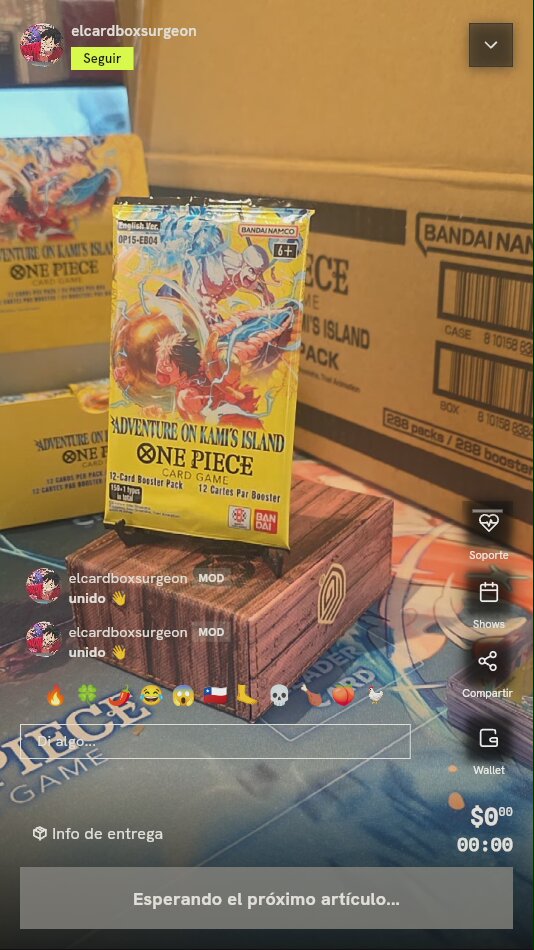
Task: Send the skull emoji reaction
Action: pyautogui.click(x=278, y=696)
